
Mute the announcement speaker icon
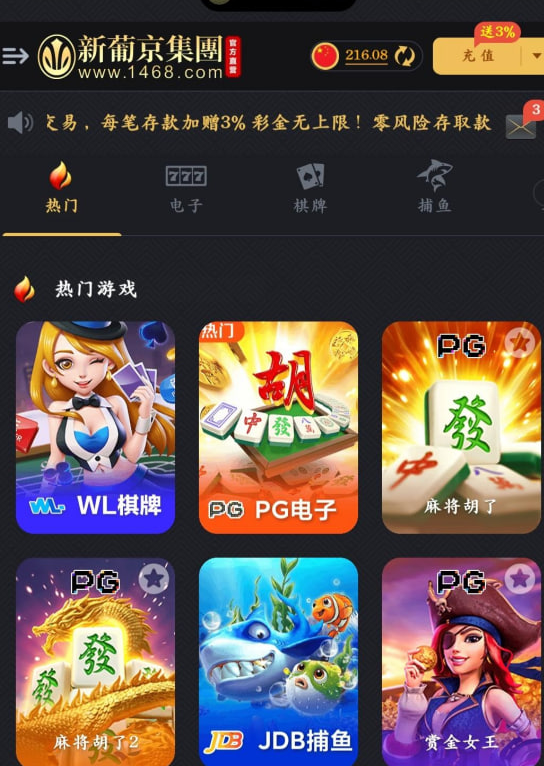click(x=21, y=122)
